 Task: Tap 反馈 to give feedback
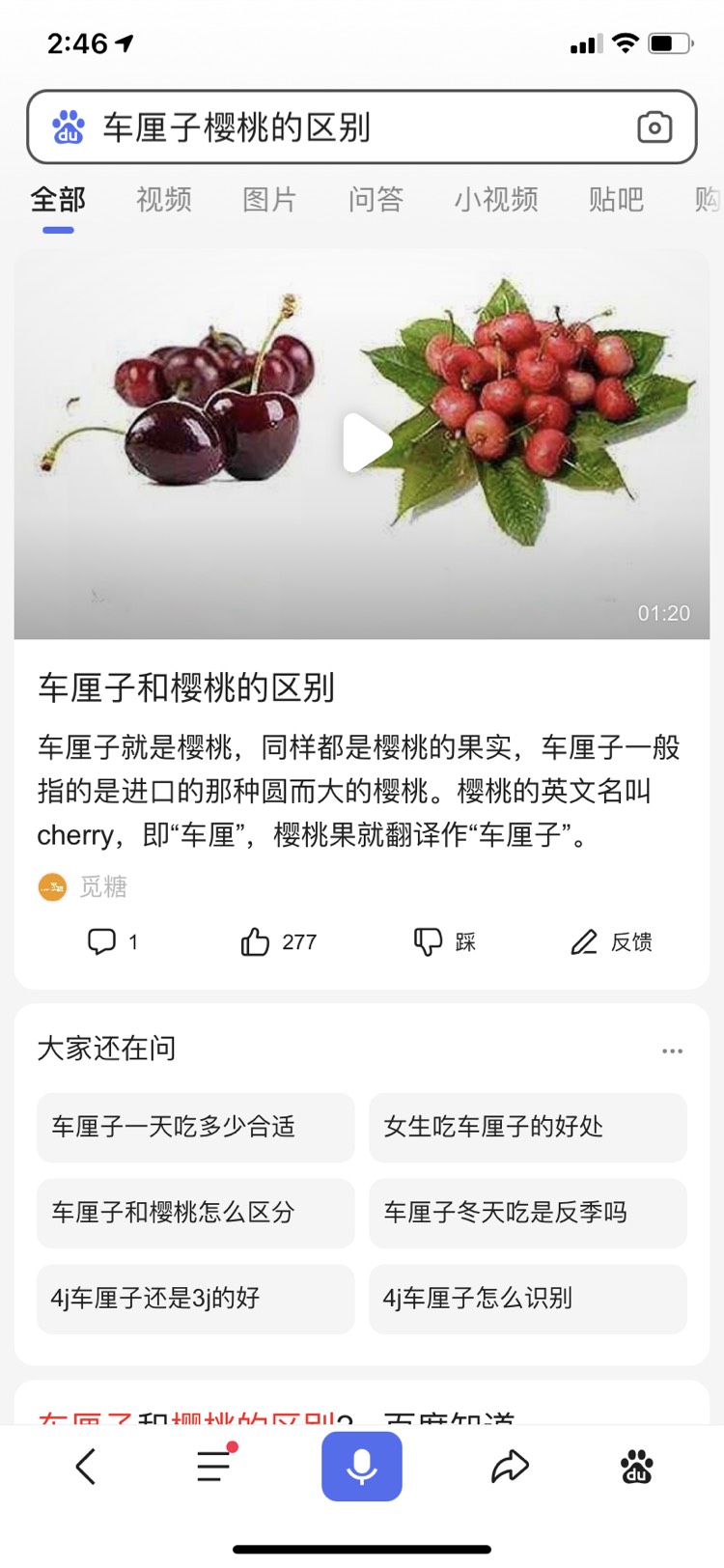[611, 941]
